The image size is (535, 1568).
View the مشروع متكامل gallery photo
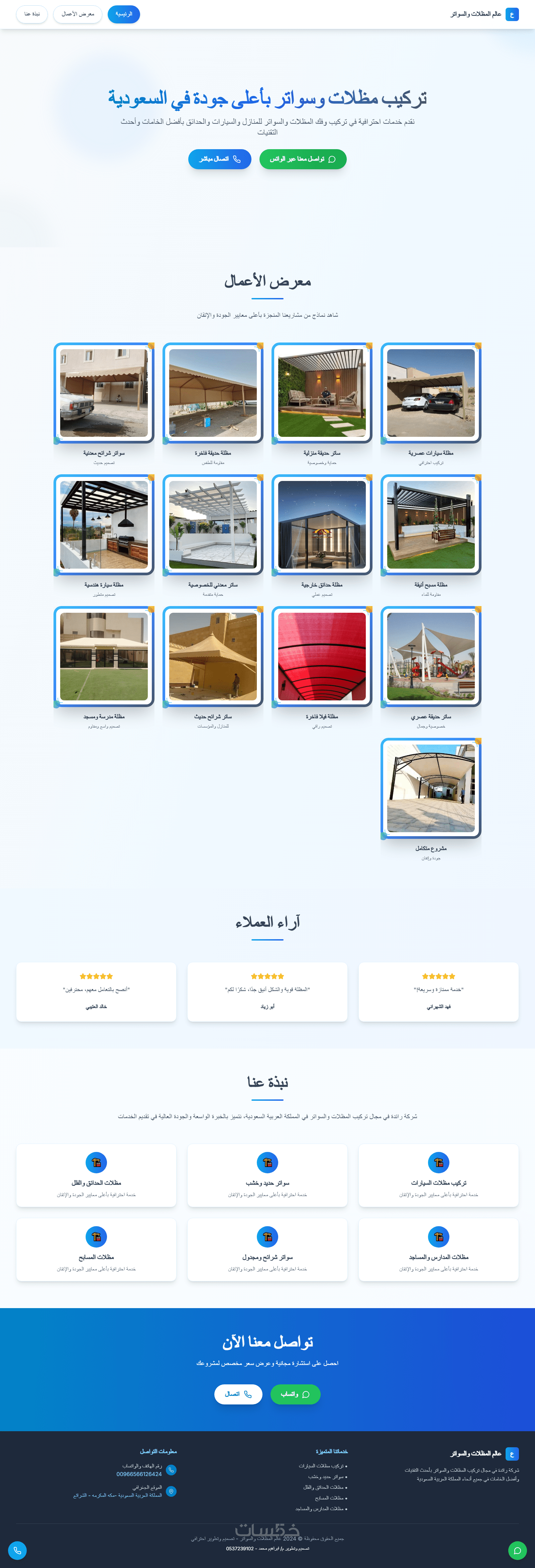(430, 788)
